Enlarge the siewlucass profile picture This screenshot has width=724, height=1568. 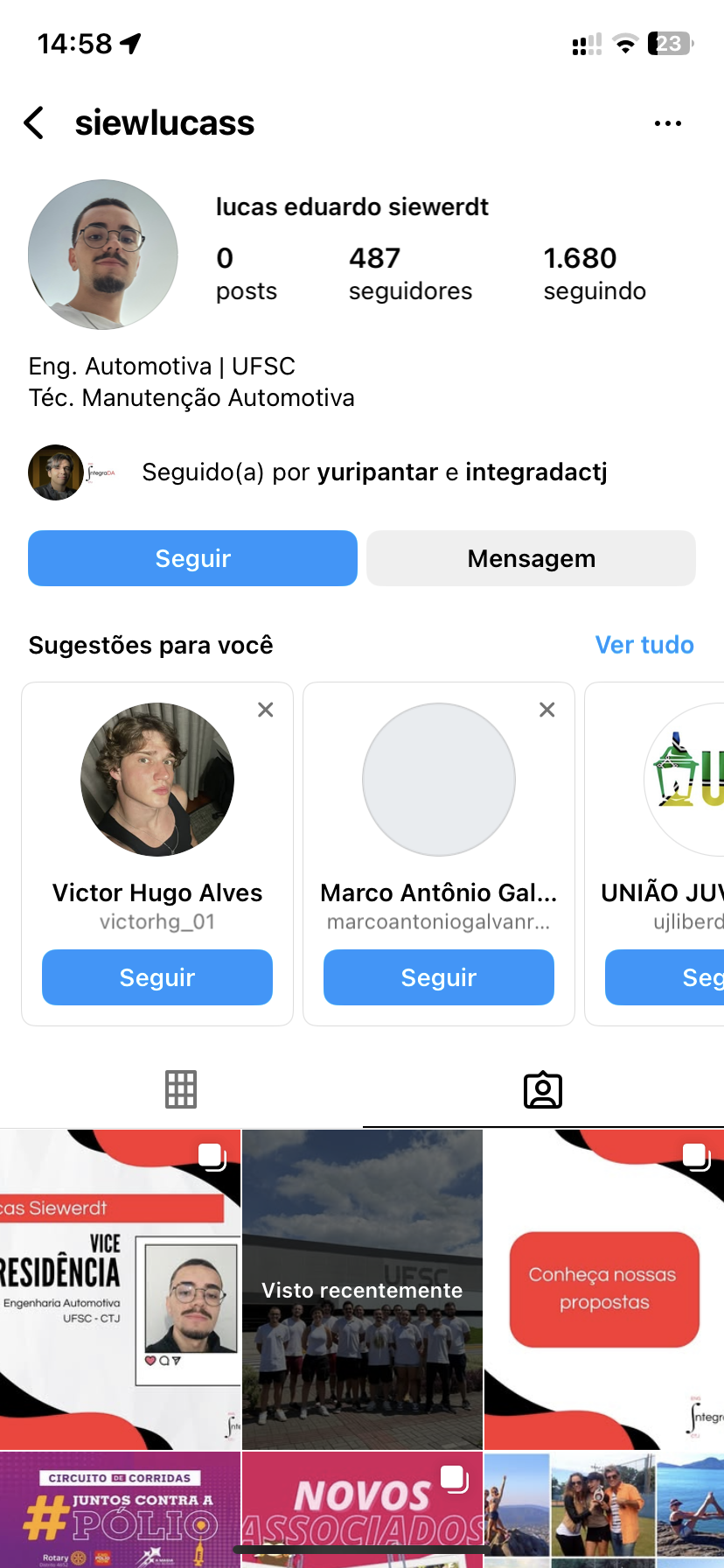(x=103, y=255)
